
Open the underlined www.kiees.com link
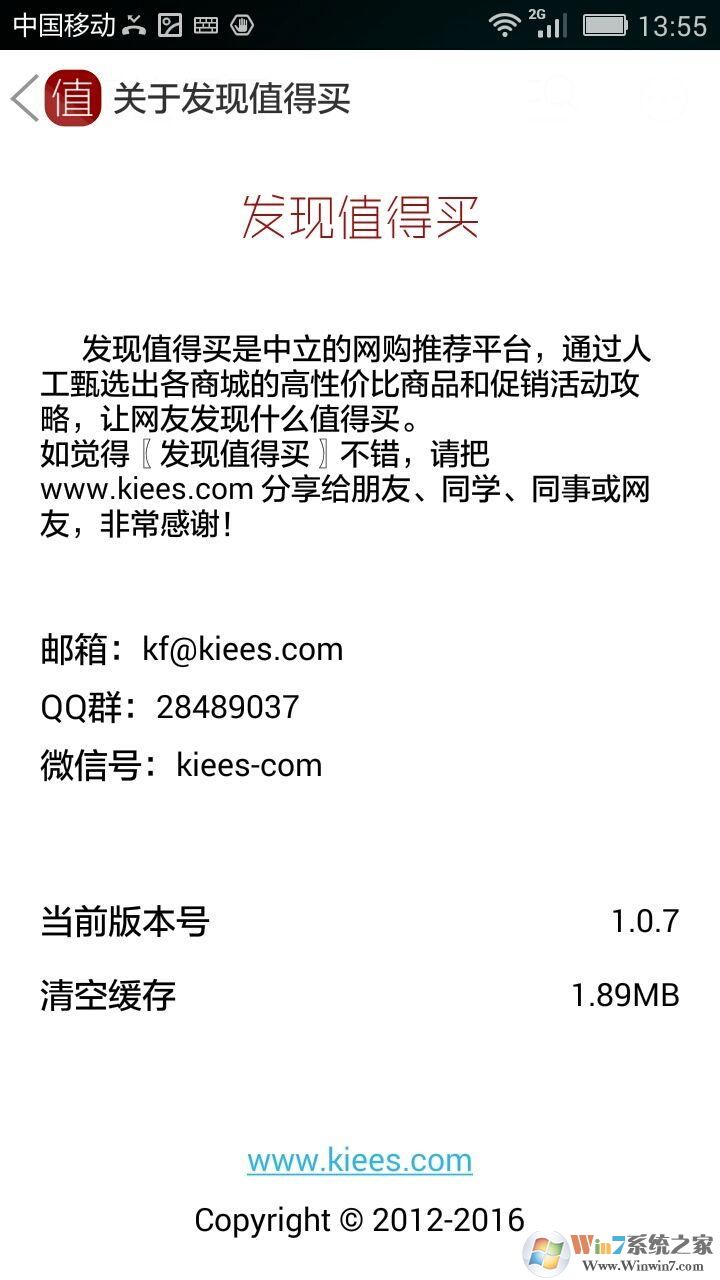[359, 1160]
